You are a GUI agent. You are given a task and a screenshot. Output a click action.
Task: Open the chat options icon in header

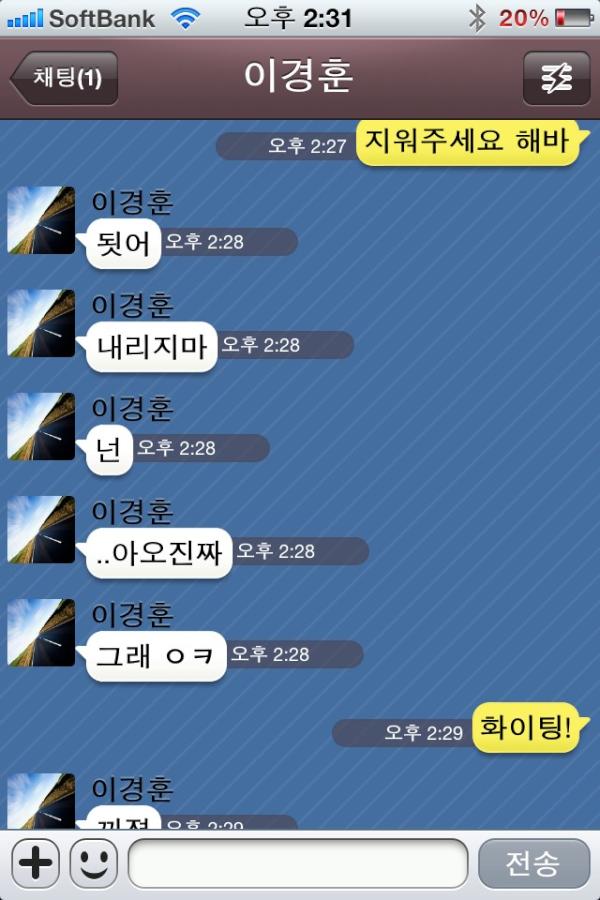556,78
